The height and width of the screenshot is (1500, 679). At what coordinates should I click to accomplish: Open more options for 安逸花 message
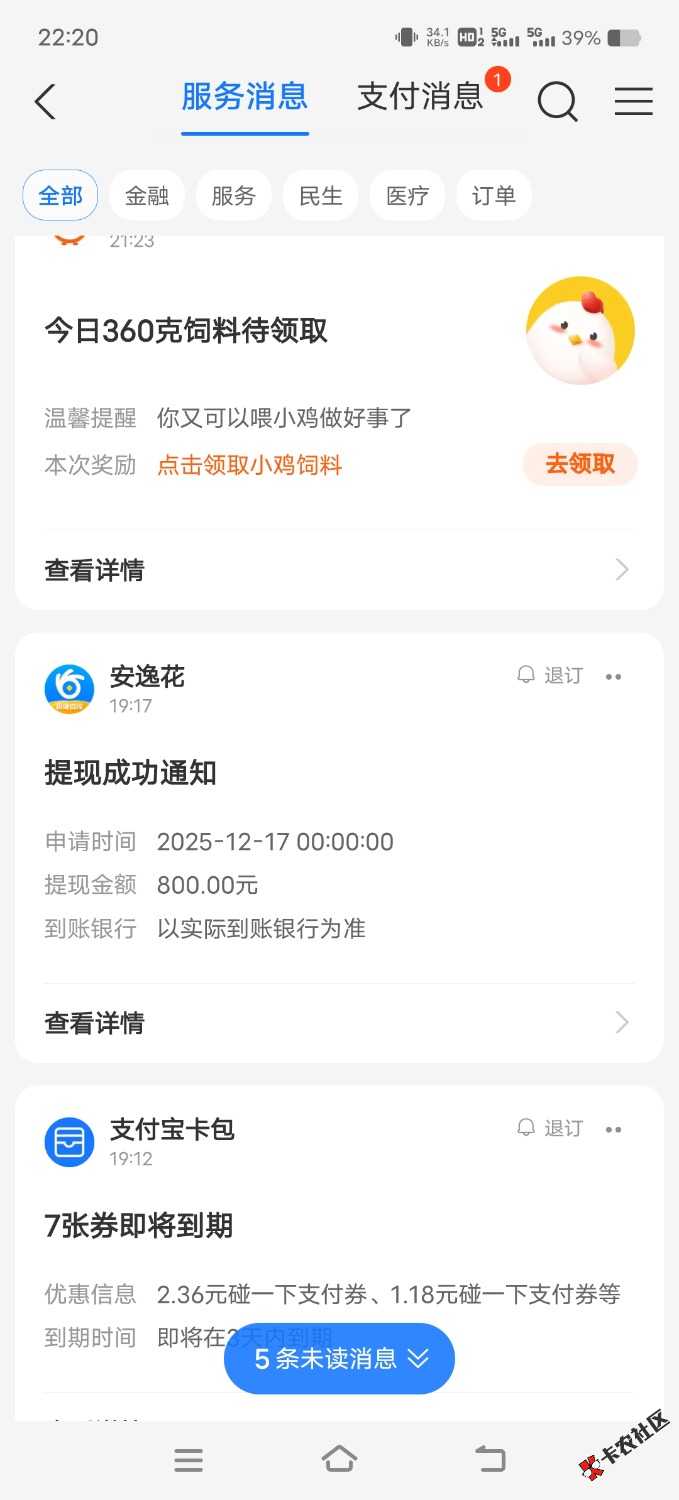coord(614,677)
